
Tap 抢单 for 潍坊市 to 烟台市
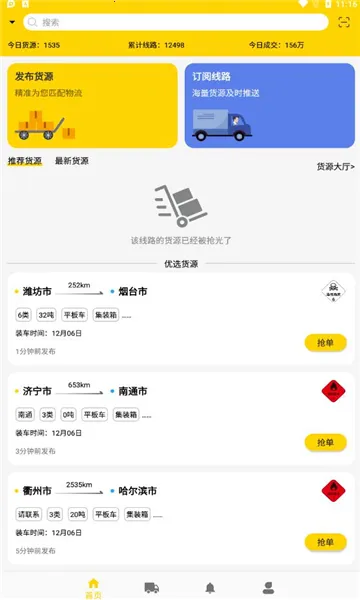[x=326, y=342]
